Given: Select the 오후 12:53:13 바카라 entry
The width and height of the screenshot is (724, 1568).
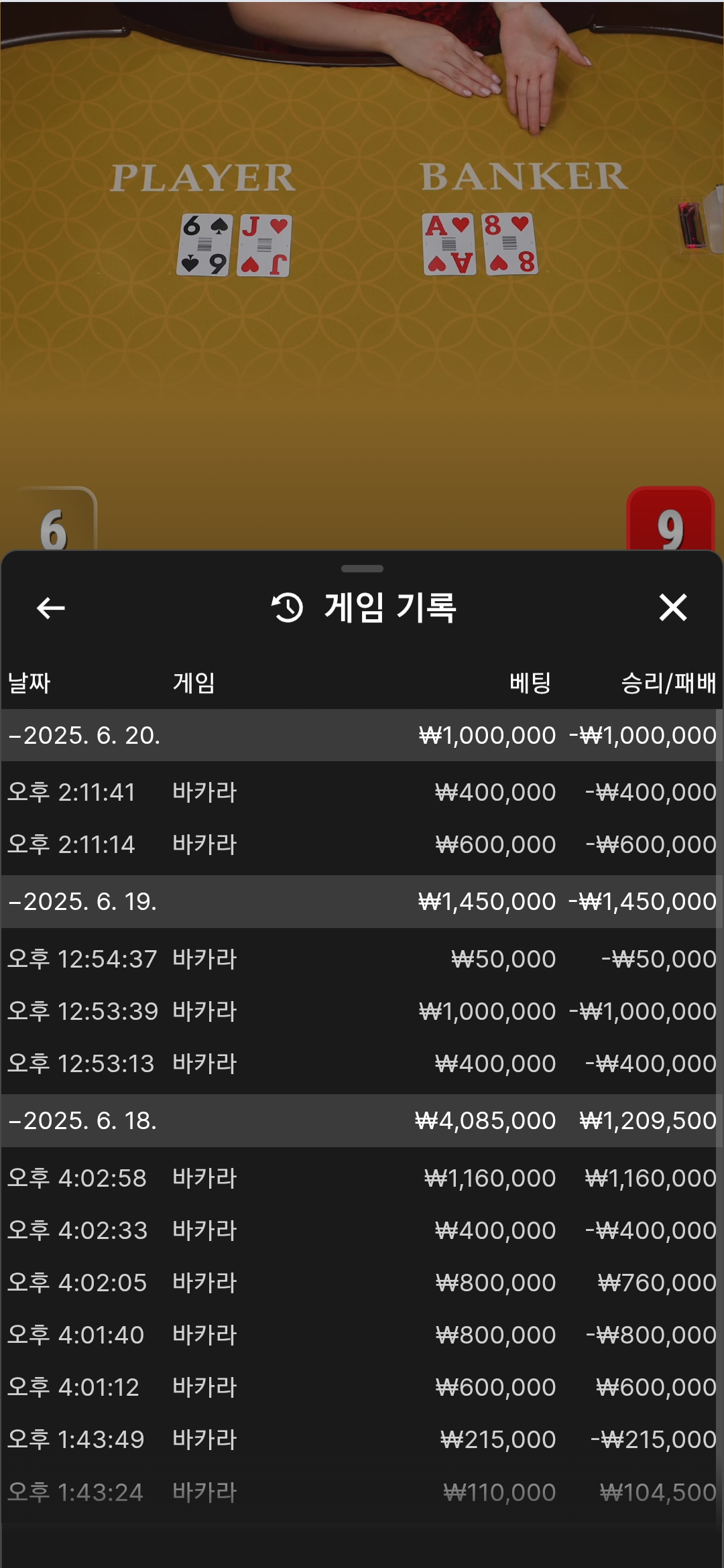Looking at the screenshot, I should [362, 1063].
